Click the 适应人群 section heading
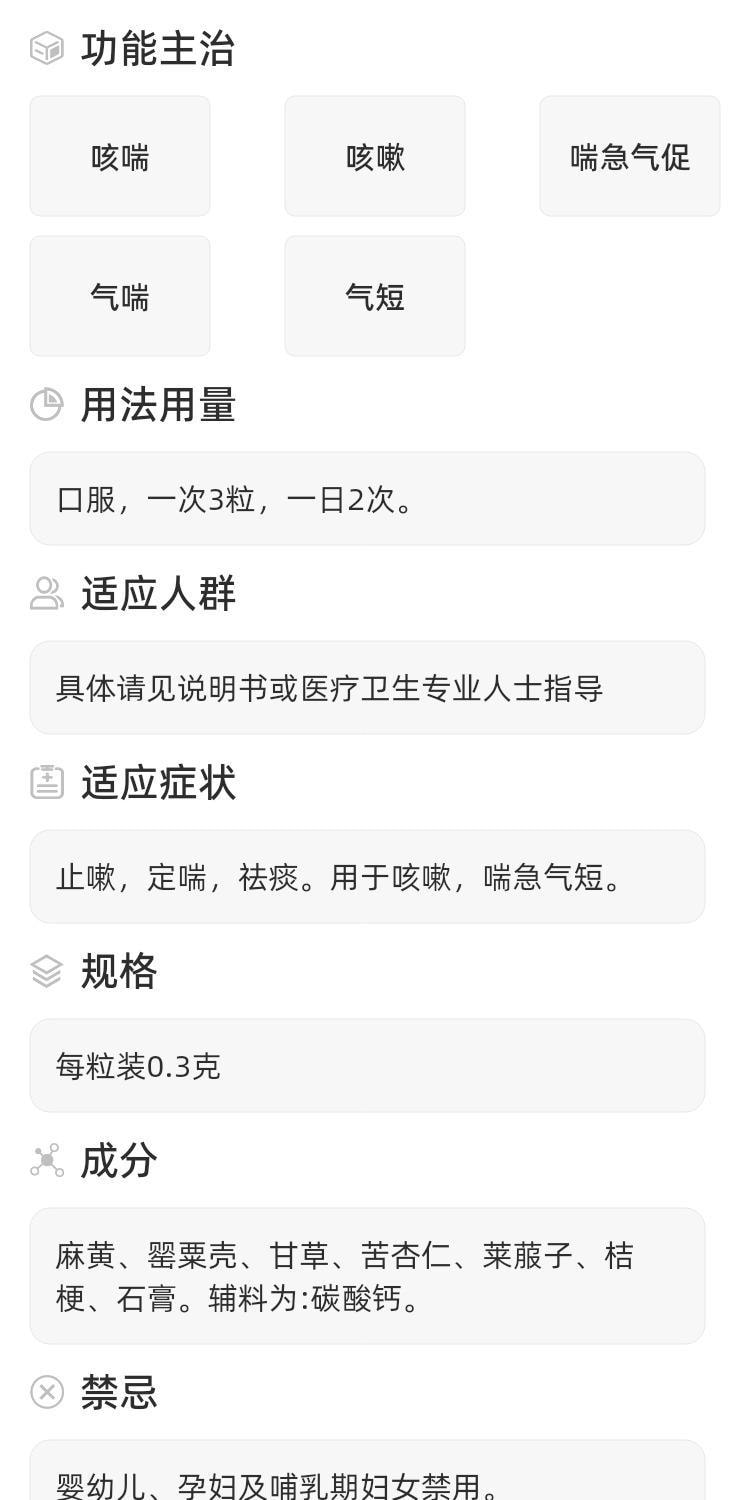The height and width of the screenshot is (1500, 750). pyautogui.click(x=158, y=593)
